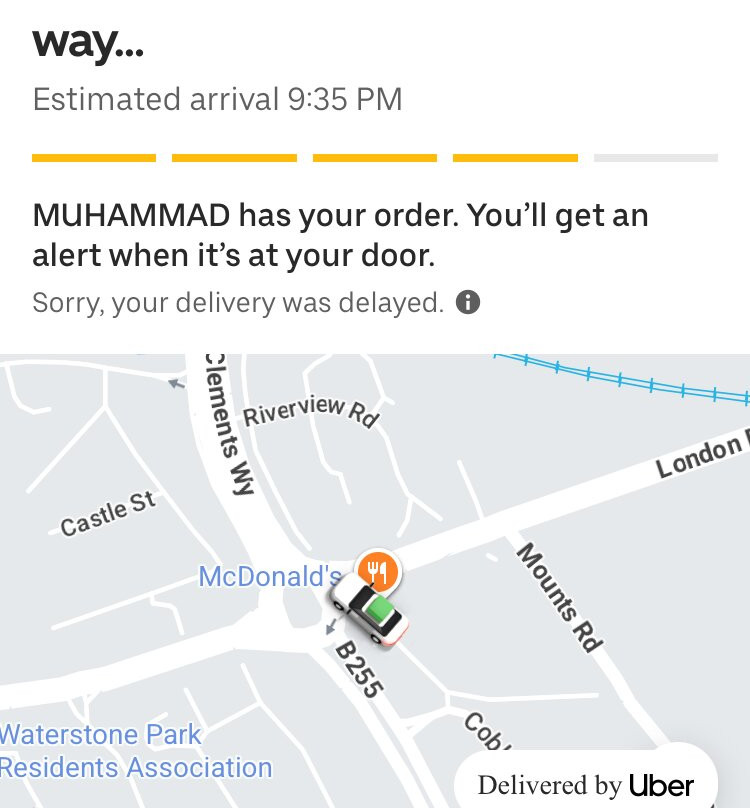
Task: Tap the info icon beside the delay notice
Action: point(467,302)
